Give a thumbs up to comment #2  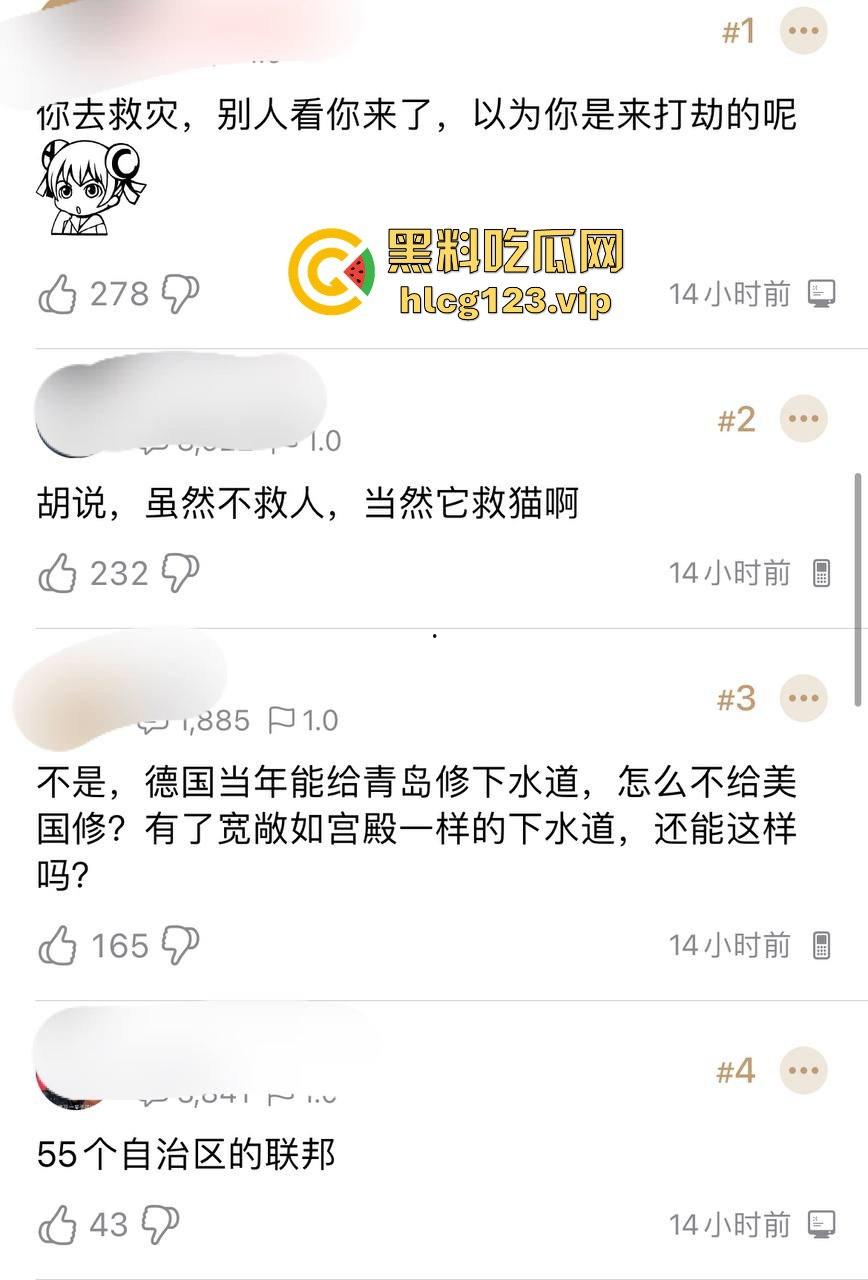(60, 570)
